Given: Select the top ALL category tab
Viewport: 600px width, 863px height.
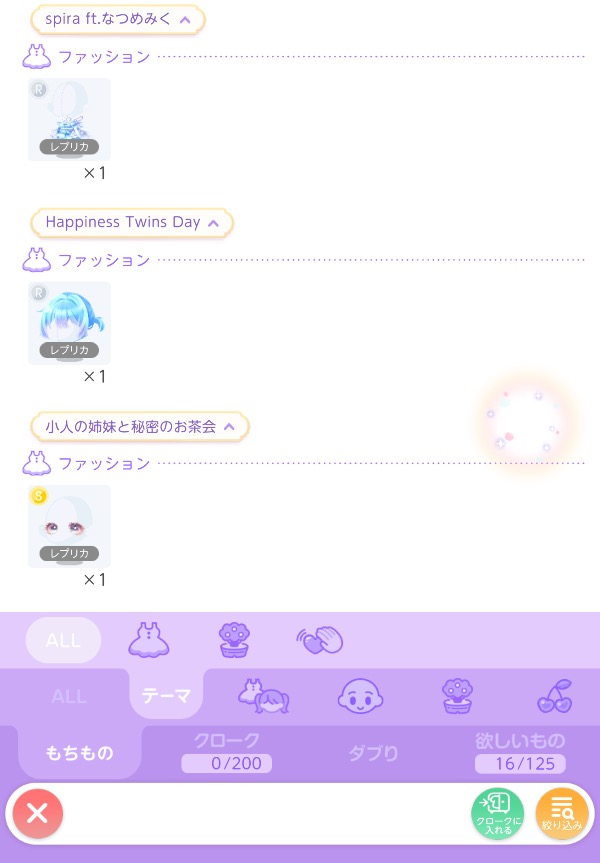Looking at the screenshot, I should coord(63,640).
